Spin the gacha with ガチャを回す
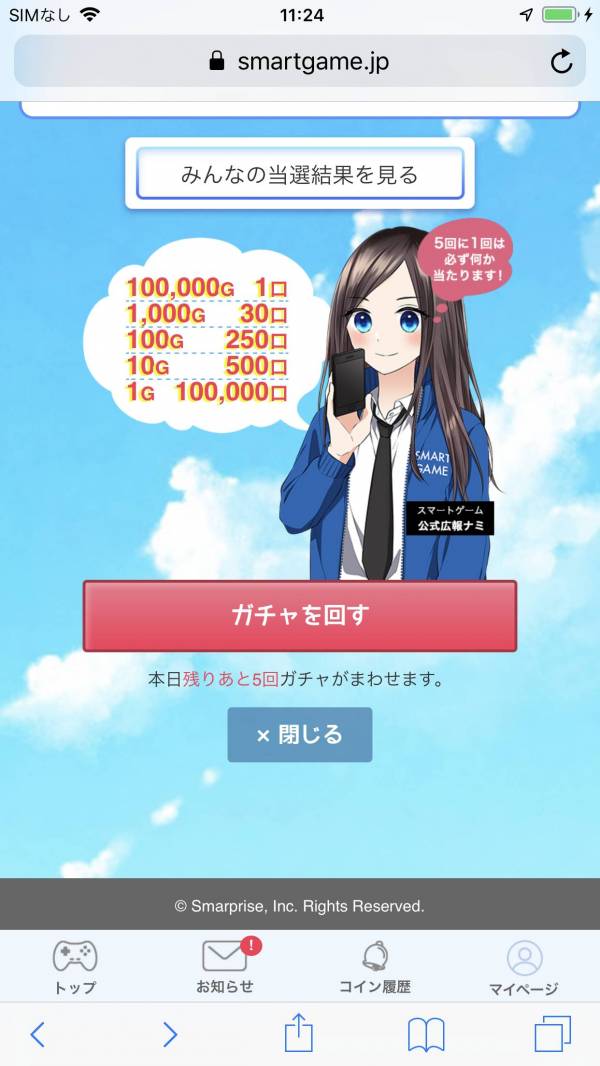 300,615
